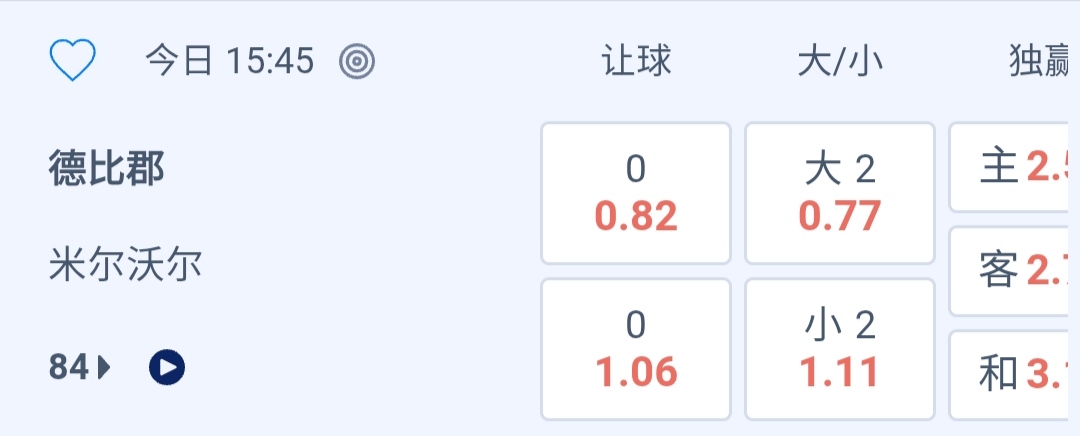Play the live stream for this match
Screen dimensions: 1080x436
click(167, 368)
